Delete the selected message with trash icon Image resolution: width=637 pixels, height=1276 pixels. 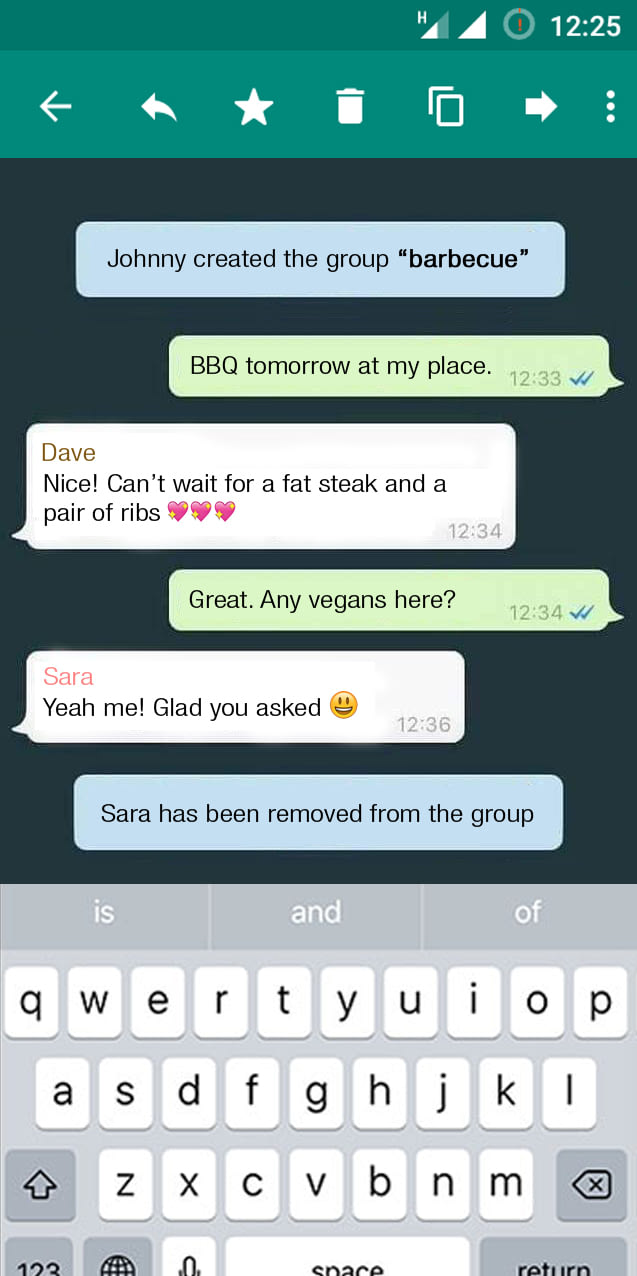[x=350, y=106]
